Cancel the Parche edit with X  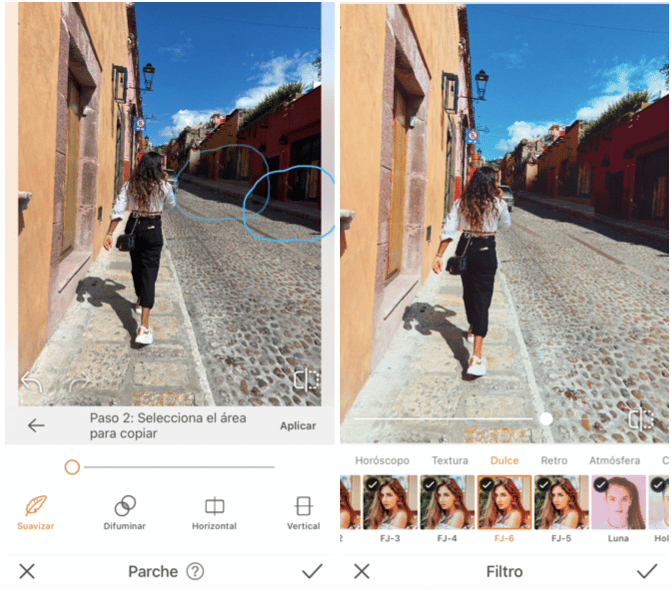coord(27,571)
